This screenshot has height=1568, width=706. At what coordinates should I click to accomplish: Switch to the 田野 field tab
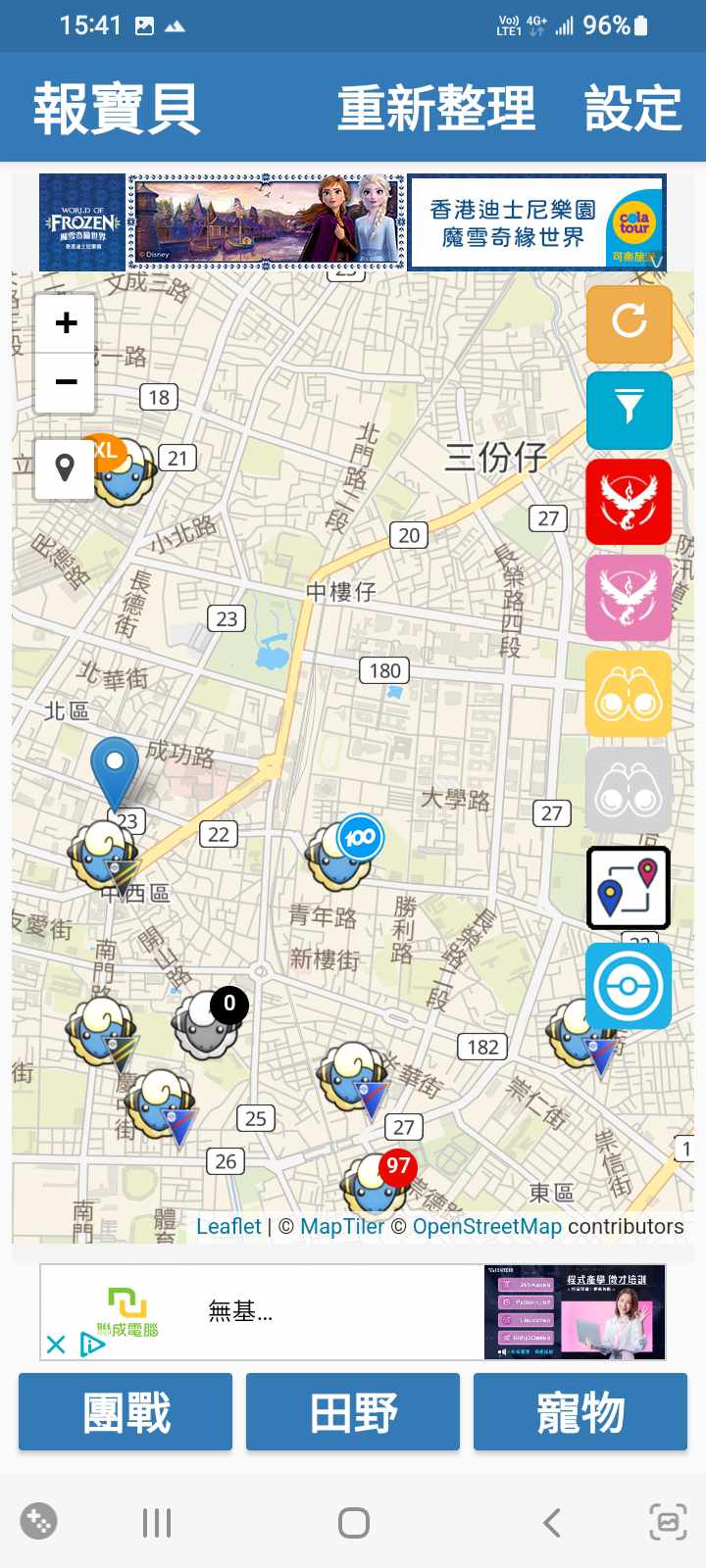(353, 1412)
